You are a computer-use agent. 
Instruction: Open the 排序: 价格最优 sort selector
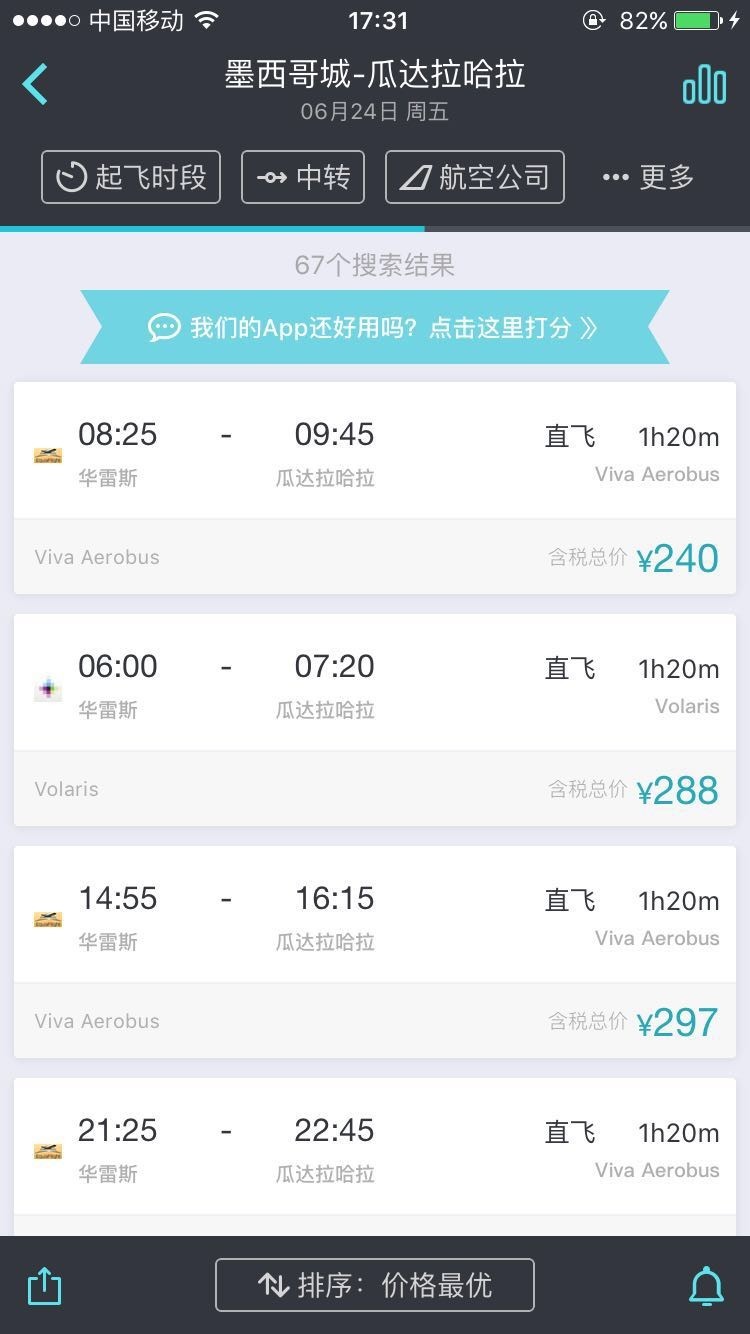[x=375, y=1285]
